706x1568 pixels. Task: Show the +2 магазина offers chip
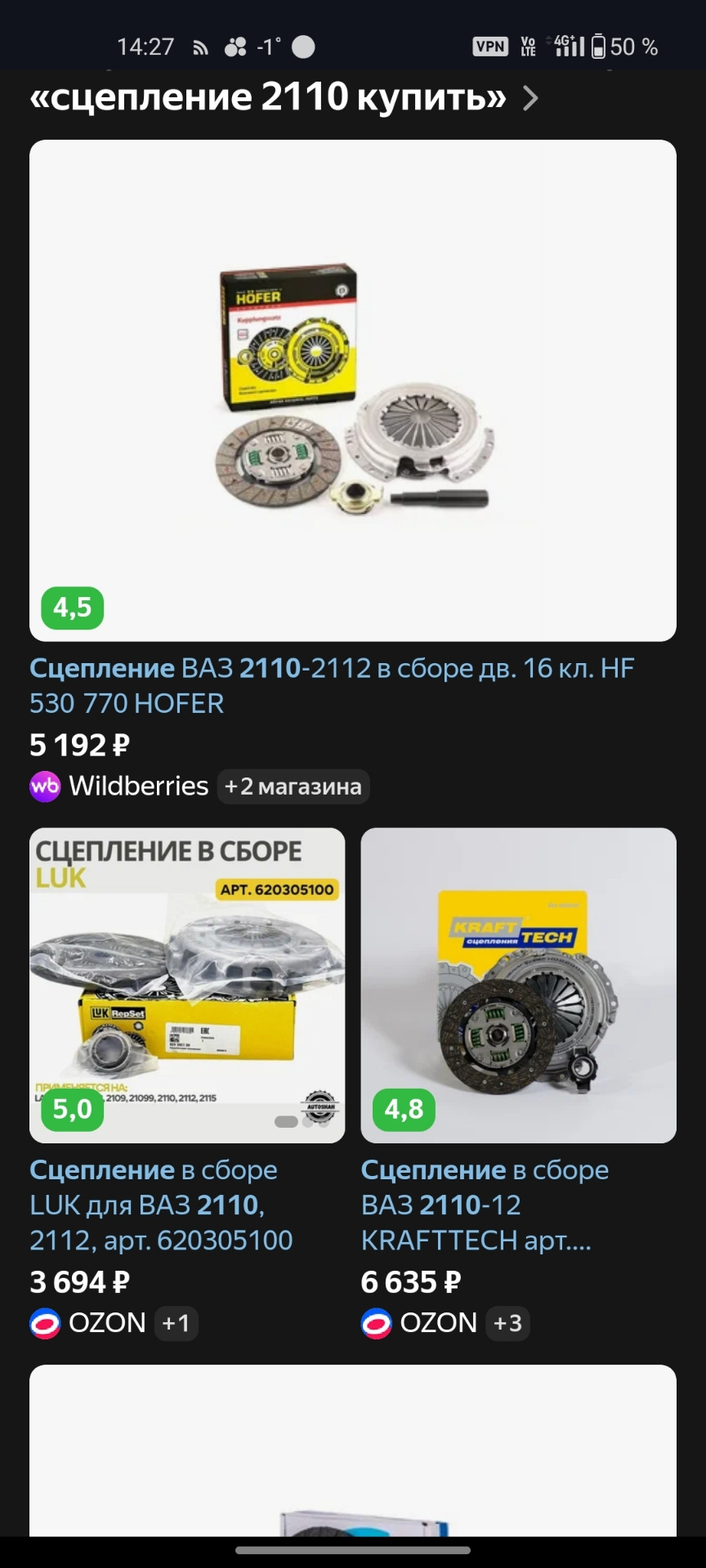click(x=293, y=786)
